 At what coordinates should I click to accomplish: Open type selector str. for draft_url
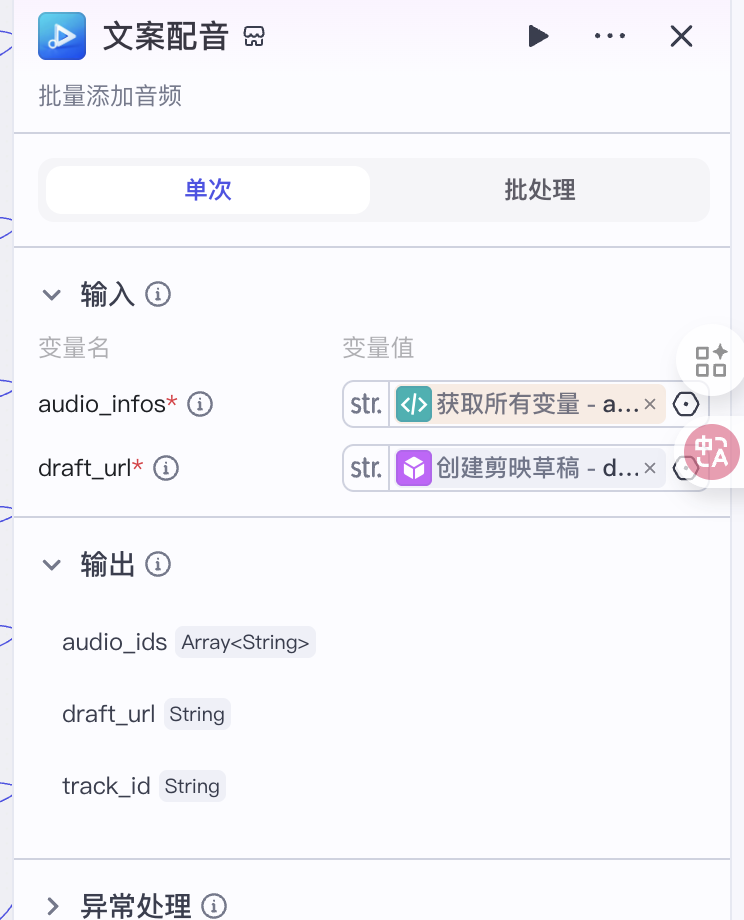click(366, 468)
